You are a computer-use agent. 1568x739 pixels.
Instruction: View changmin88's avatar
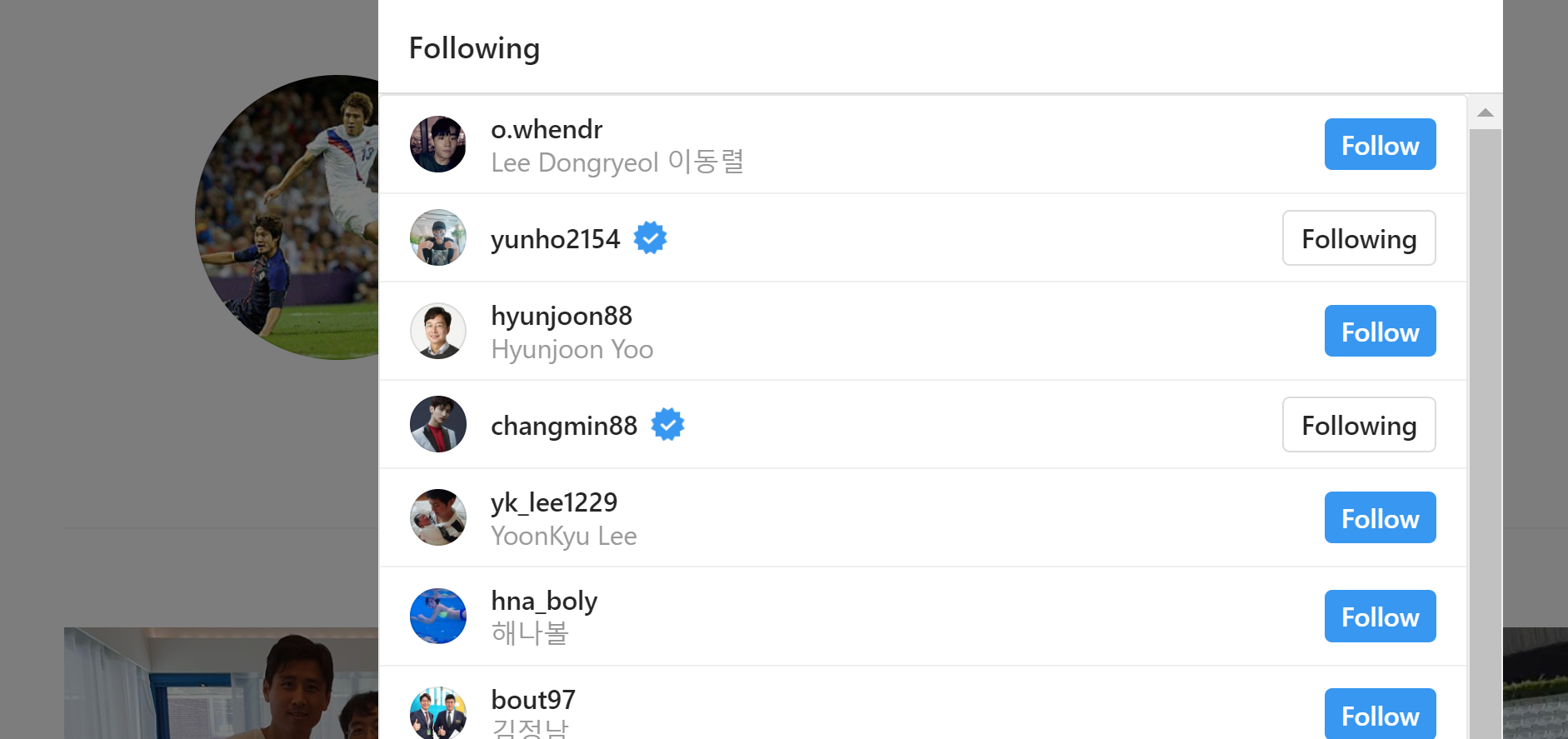coord(438,425)
